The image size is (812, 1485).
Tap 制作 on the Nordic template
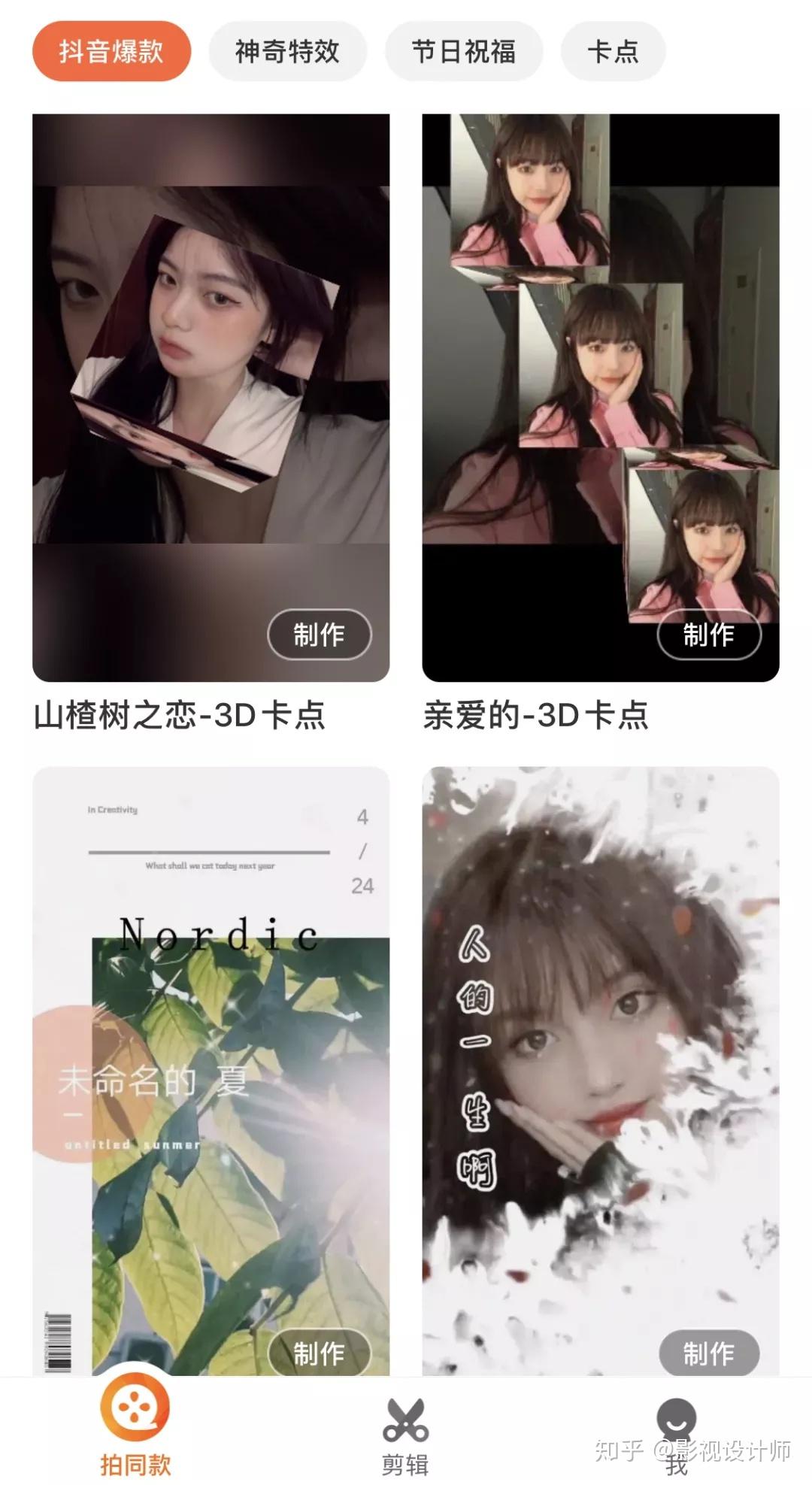320,1353
